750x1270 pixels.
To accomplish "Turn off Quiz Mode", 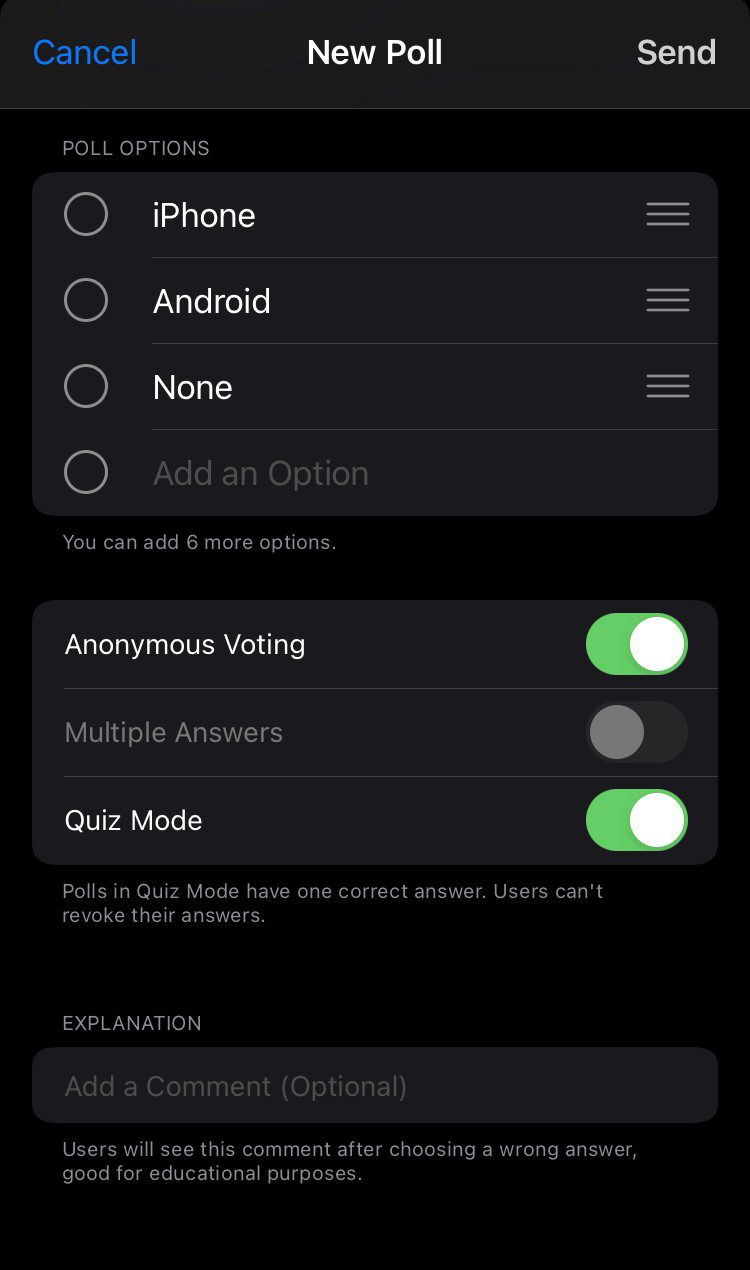I will coord(637,820).
